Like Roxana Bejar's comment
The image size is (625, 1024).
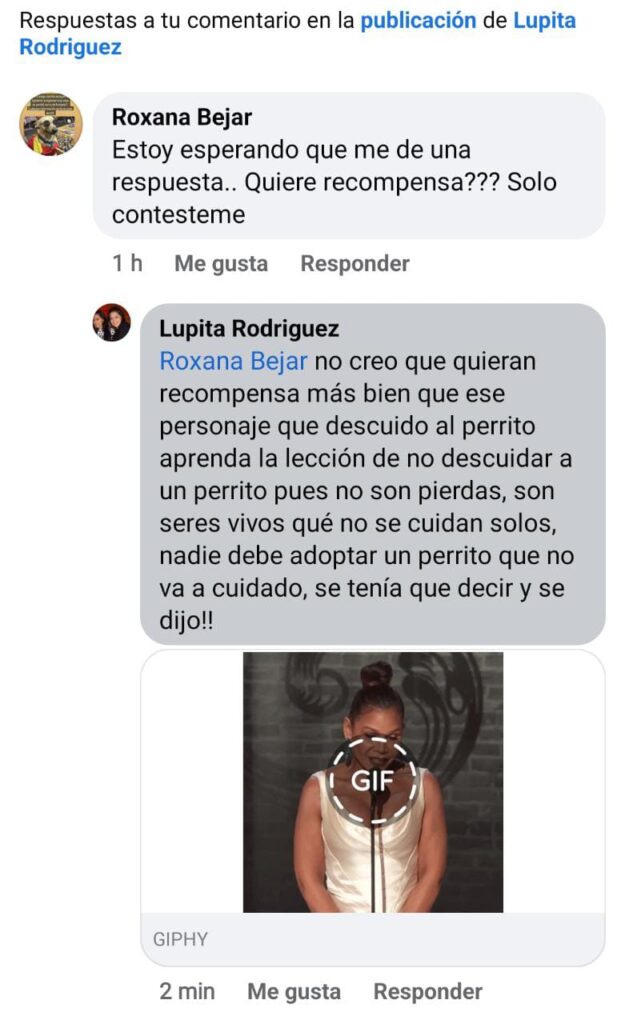pyautogui.click(x=221, y=263)
